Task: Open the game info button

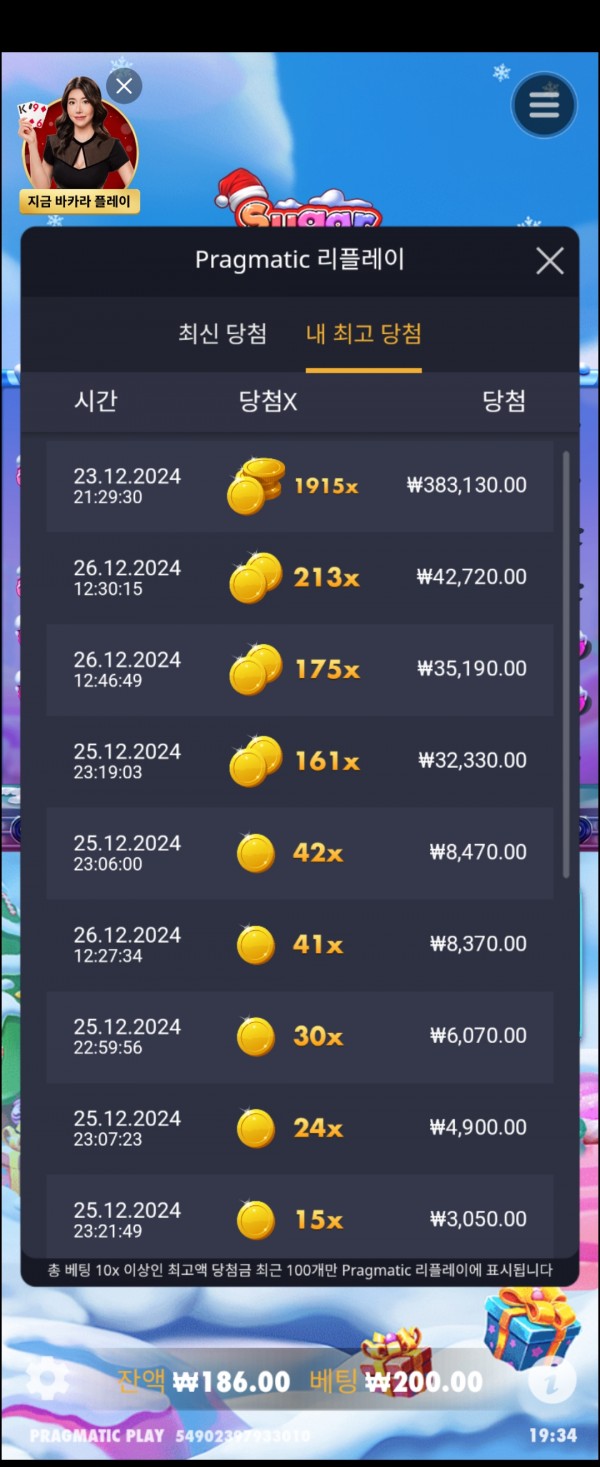Action: [552, 1381]
